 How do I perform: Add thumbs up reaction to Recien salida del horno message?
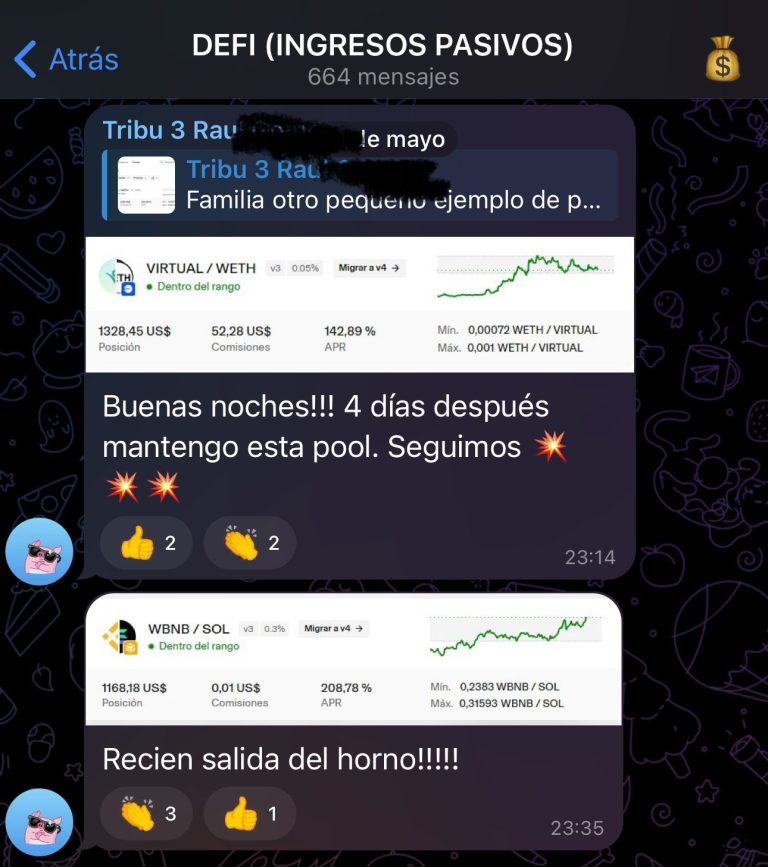(249, 814)
